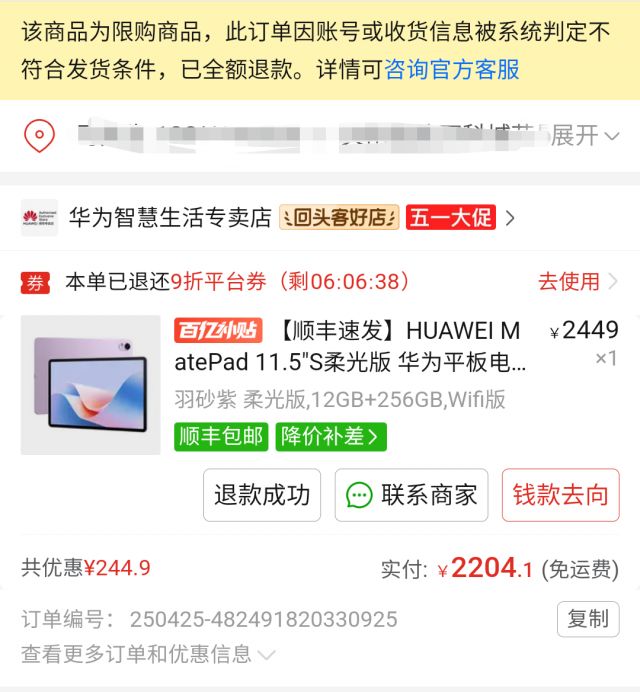The image size is (640, 692).
Task: Open the 咨询官方客服 link
Action: click(452, 70)
